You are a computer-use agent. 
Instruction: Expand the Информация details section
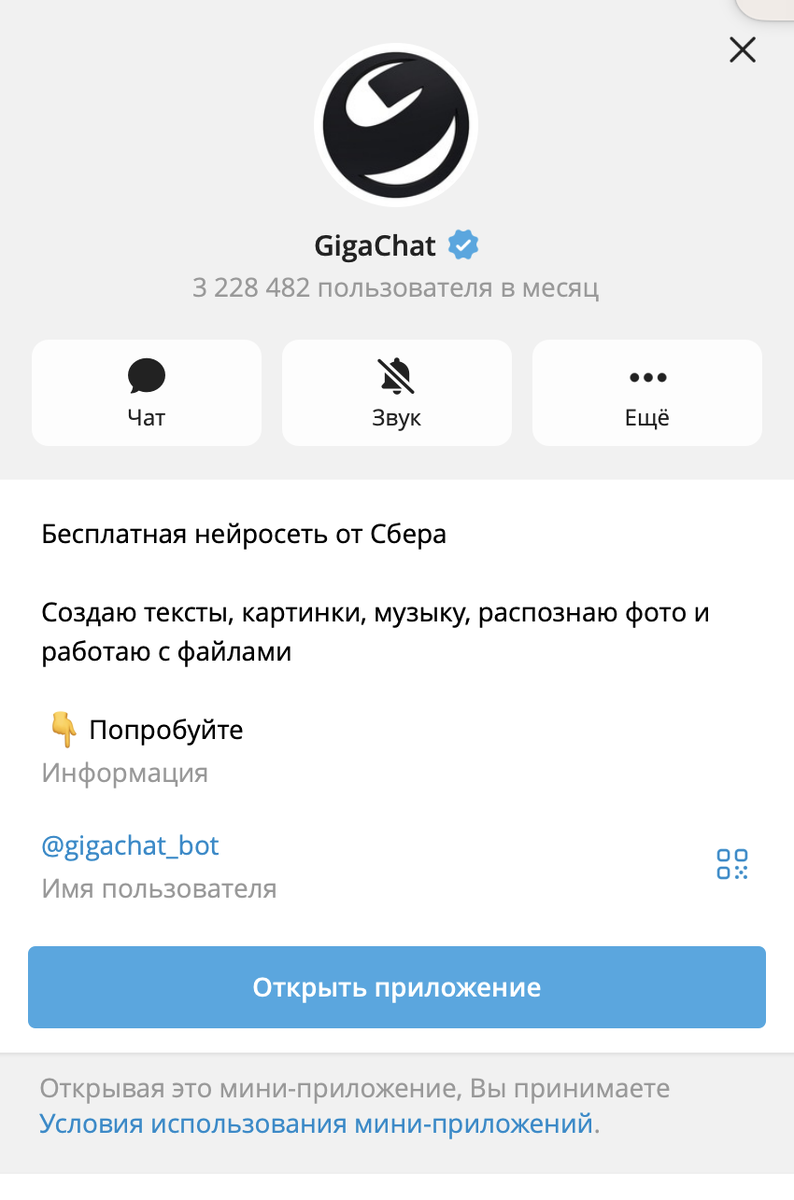tap(124, 772)
